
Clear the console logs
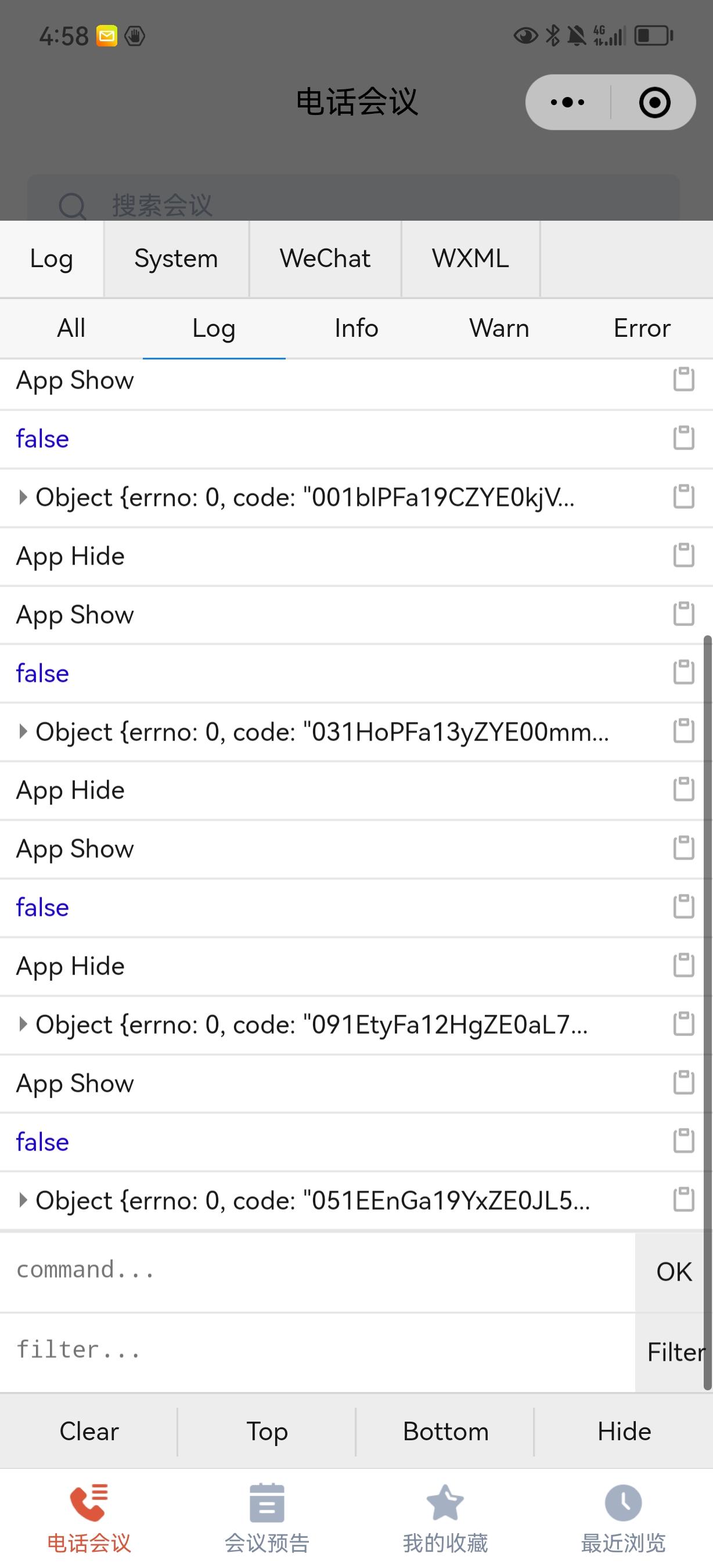coord(89,1431)
